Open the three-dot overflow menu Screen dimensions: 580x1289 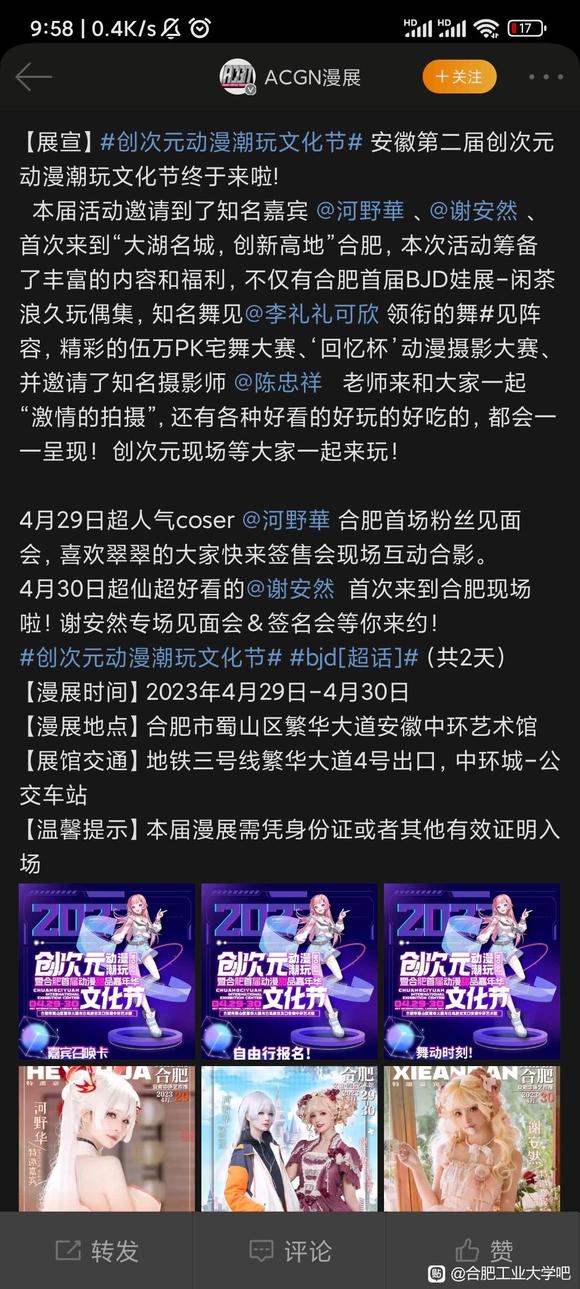(546, 77)
